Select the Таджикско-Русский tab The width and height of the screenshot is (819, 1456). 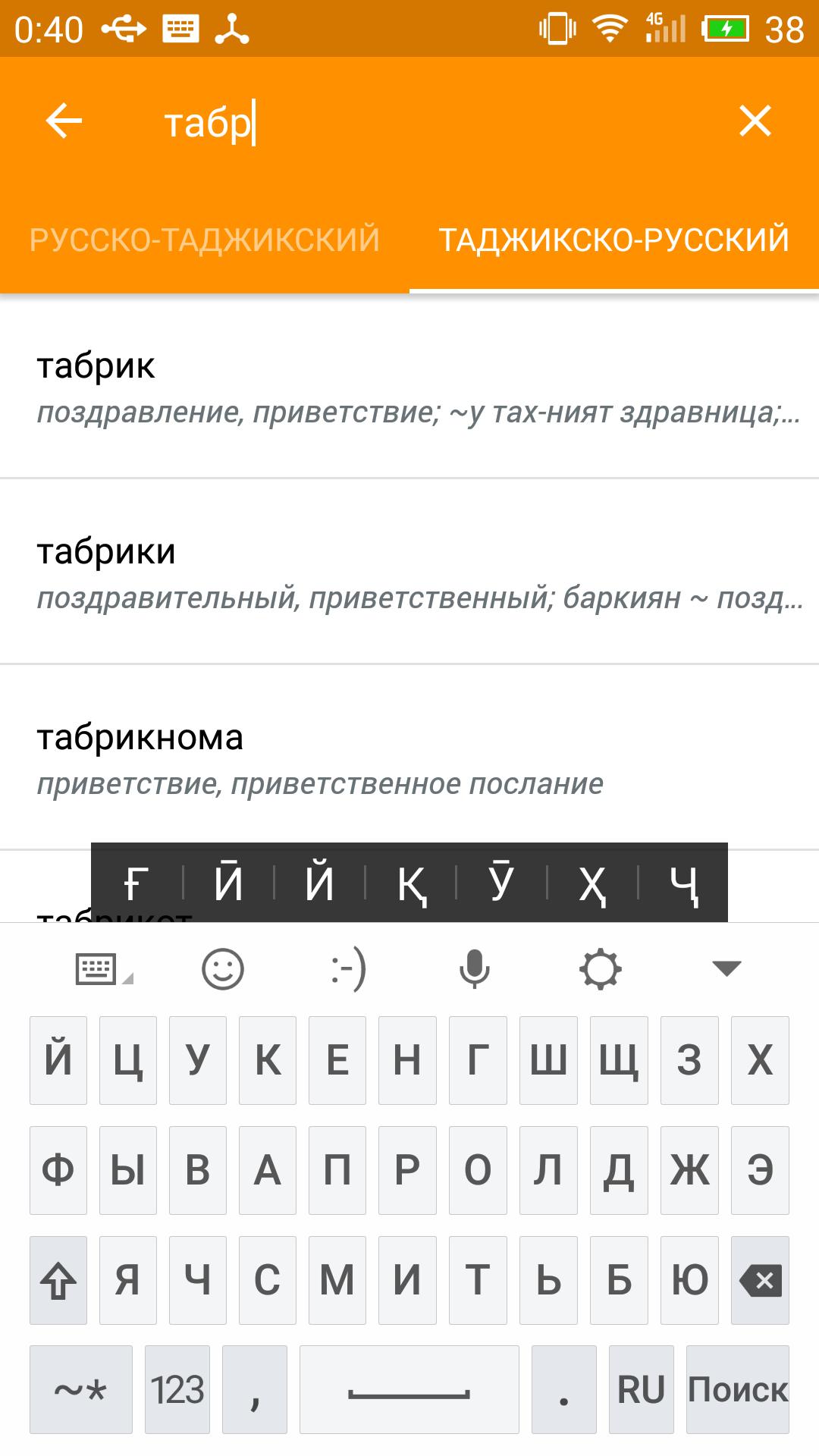(614, 240)
